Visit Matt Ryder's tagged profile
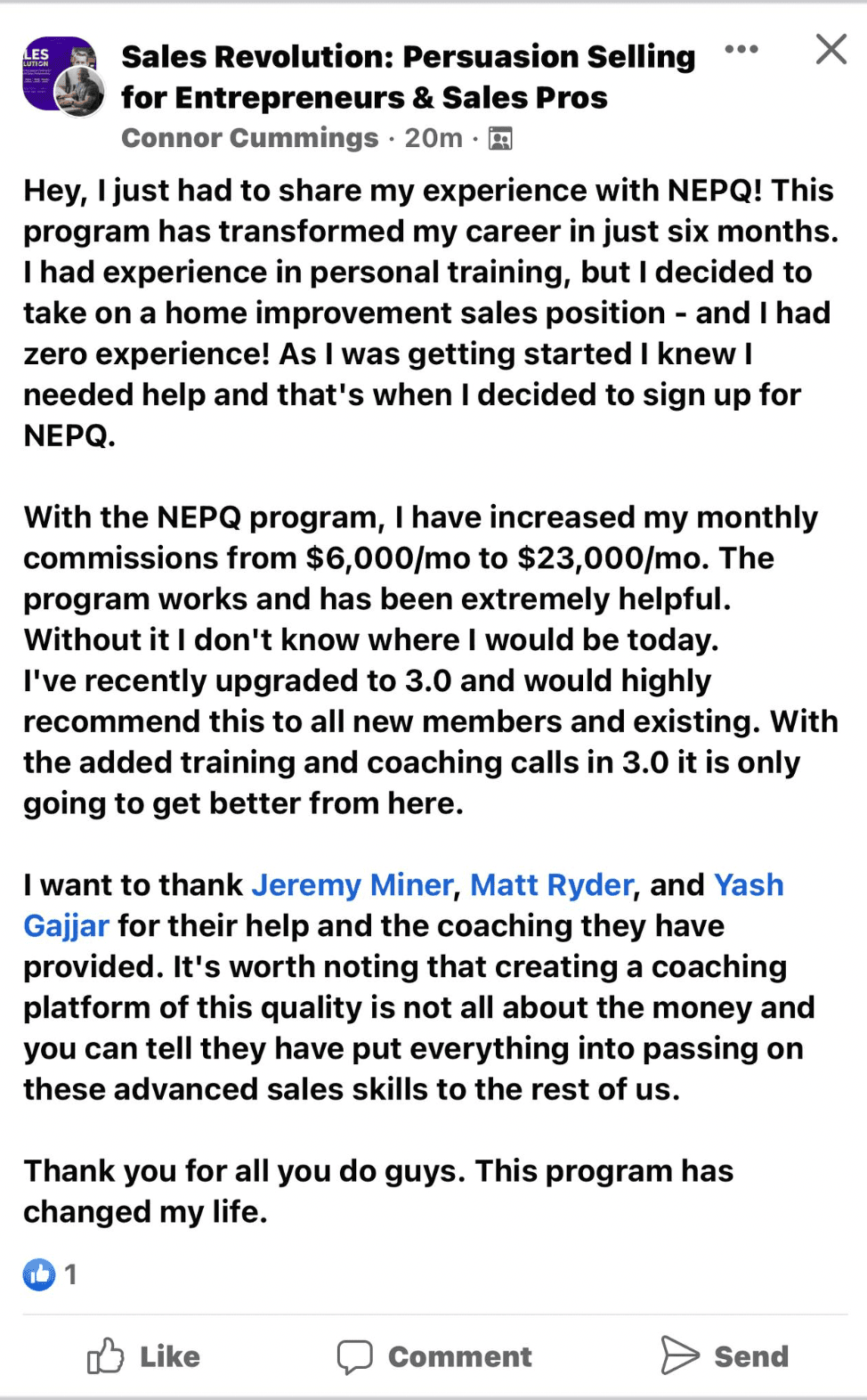The width and height of the screenshot is (867, 1400). [x=551, y=884]
